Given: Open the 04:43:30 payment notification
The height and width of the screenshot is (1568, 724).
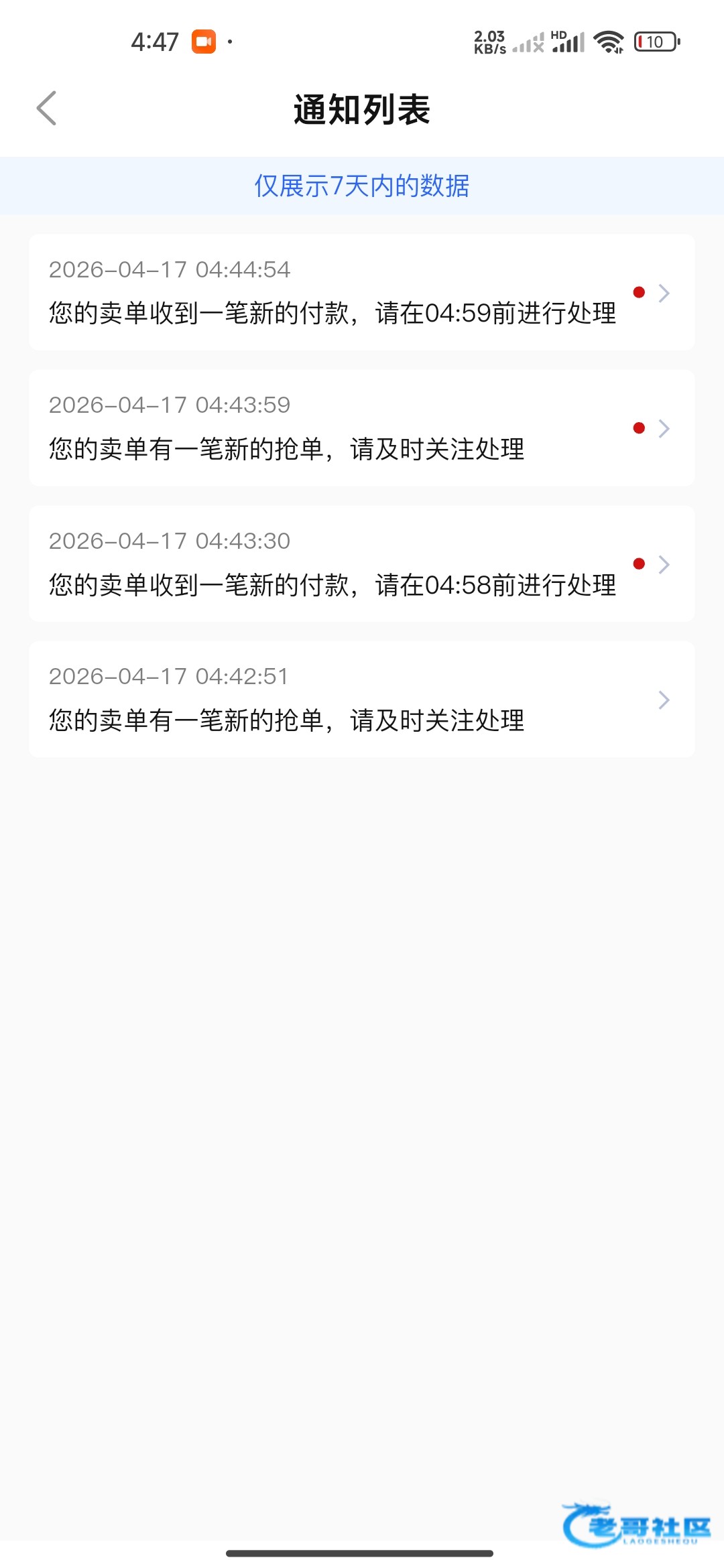Looking at the screenshot, I should coord(361,564).
